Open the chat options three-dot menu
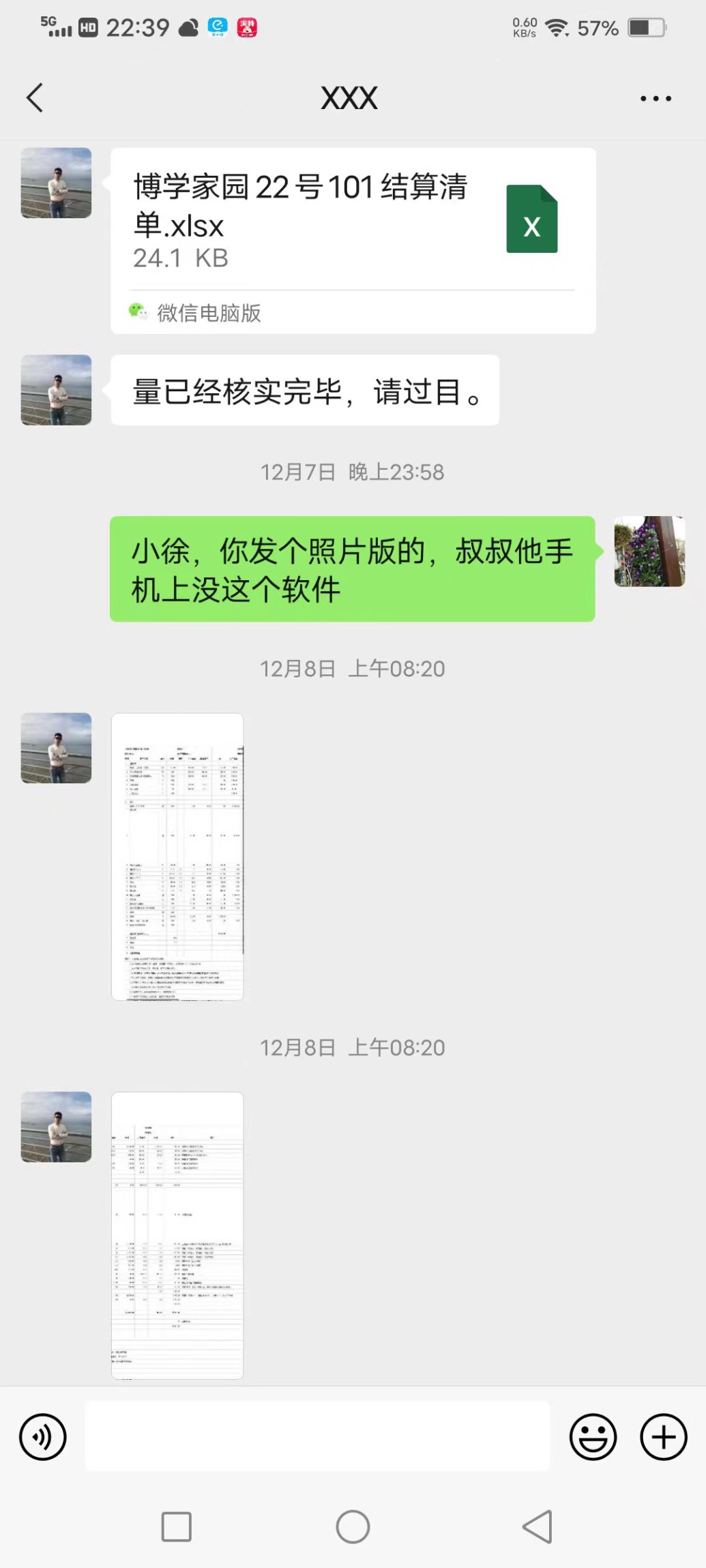This screenshot has height=1568, width=706. click(656, 99)
